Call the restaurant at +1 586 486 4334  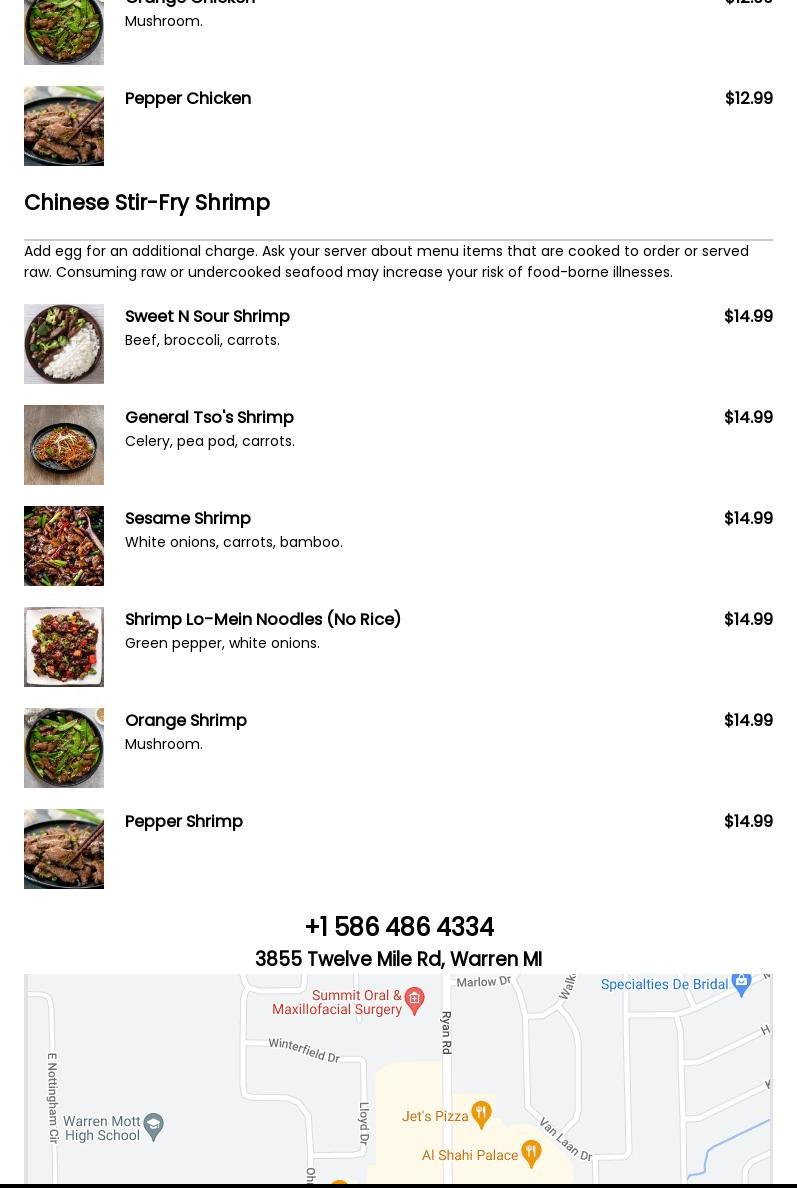[399, 927]
